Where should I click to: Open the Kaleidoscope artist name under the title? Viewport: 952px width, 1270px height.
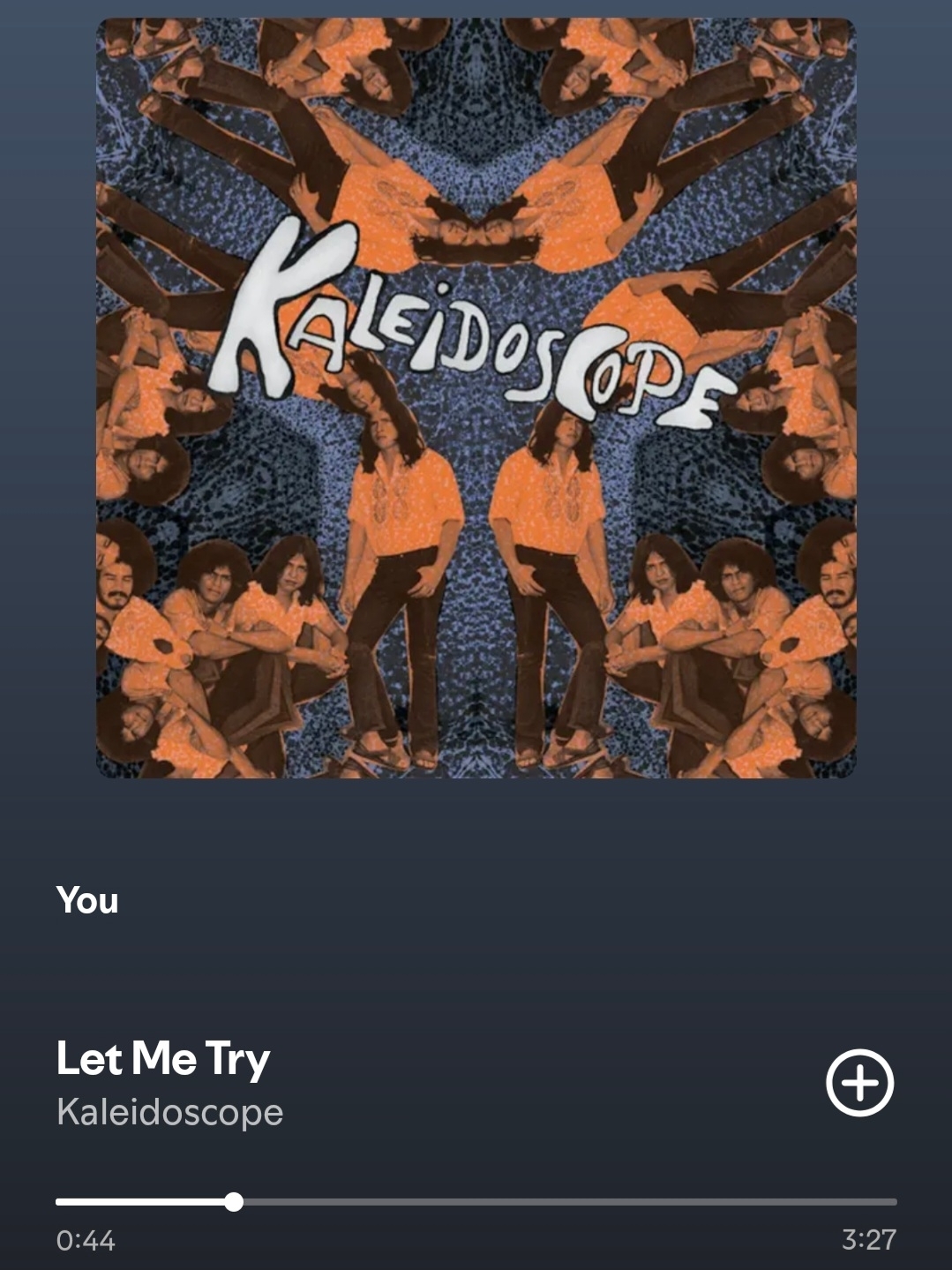tap(169, 1112)
